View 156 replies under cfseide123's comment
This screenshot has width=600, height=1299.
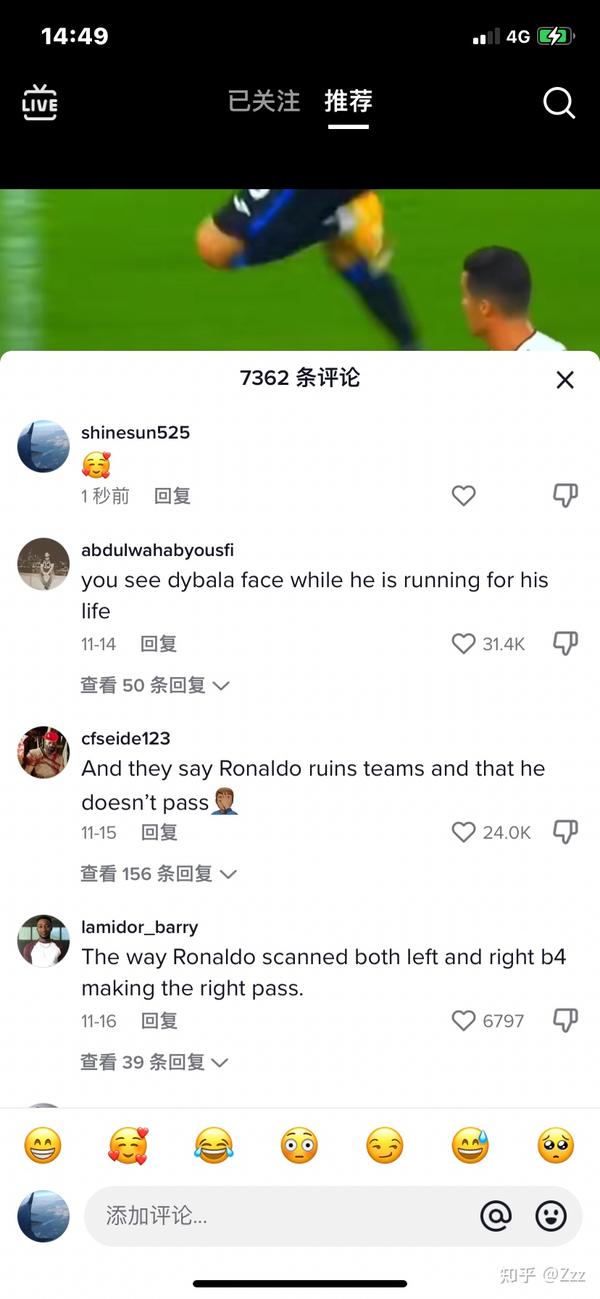(x=159, y=874)
